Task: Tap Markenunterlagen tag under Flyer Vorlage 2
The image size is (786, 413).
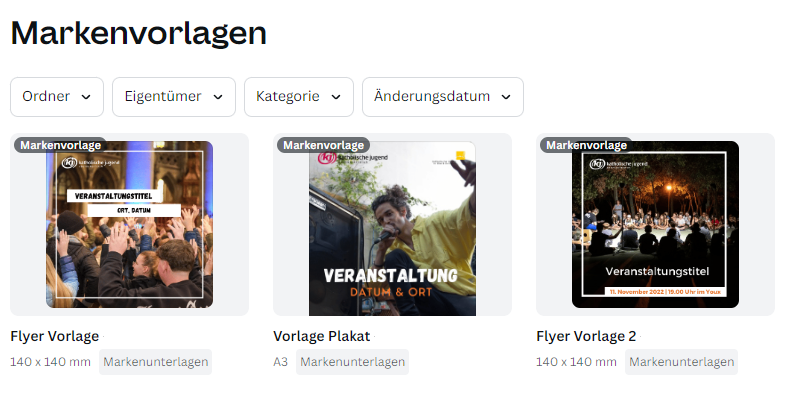Action: pos(681,362)
